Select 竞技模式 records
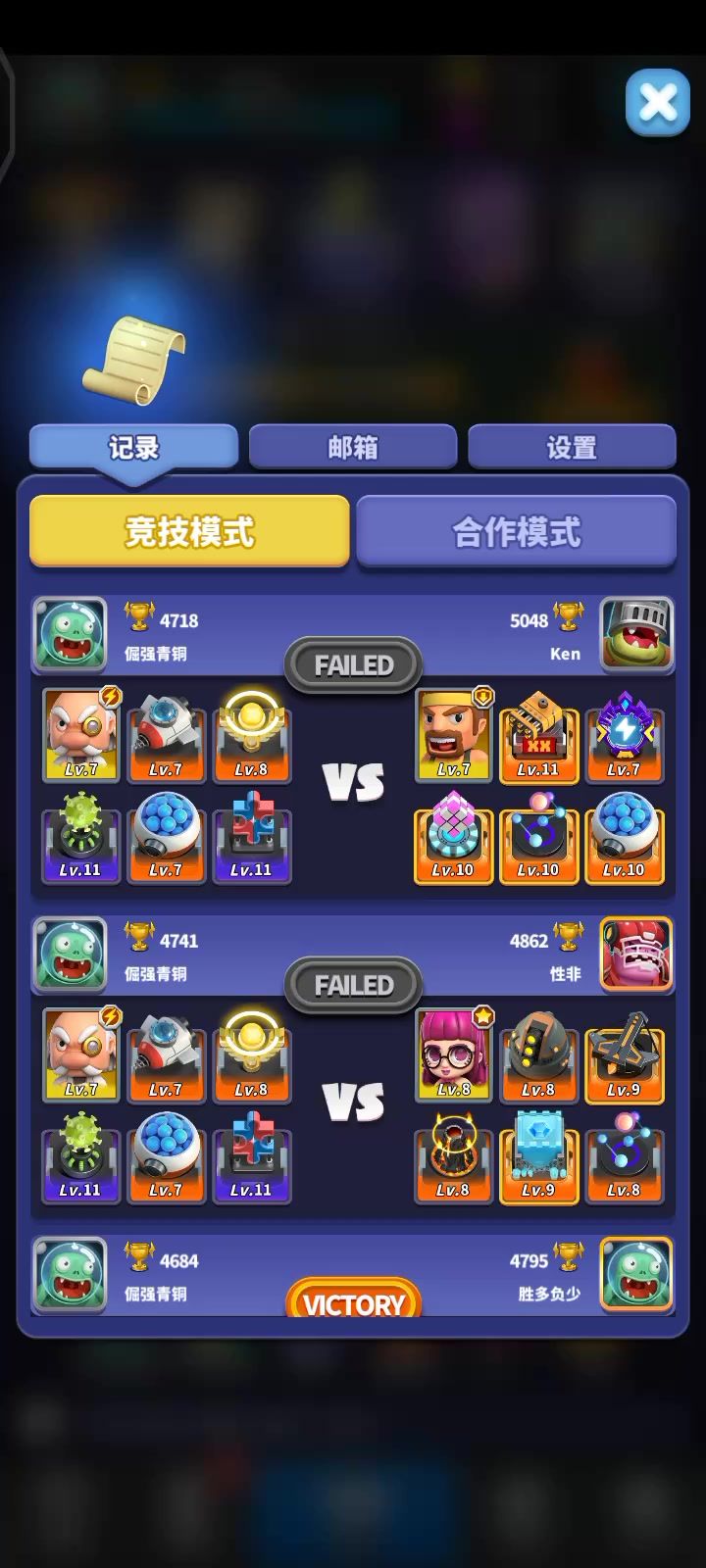Image resolution: width=706 pixels, height=1568 pixels. point(189,531)
